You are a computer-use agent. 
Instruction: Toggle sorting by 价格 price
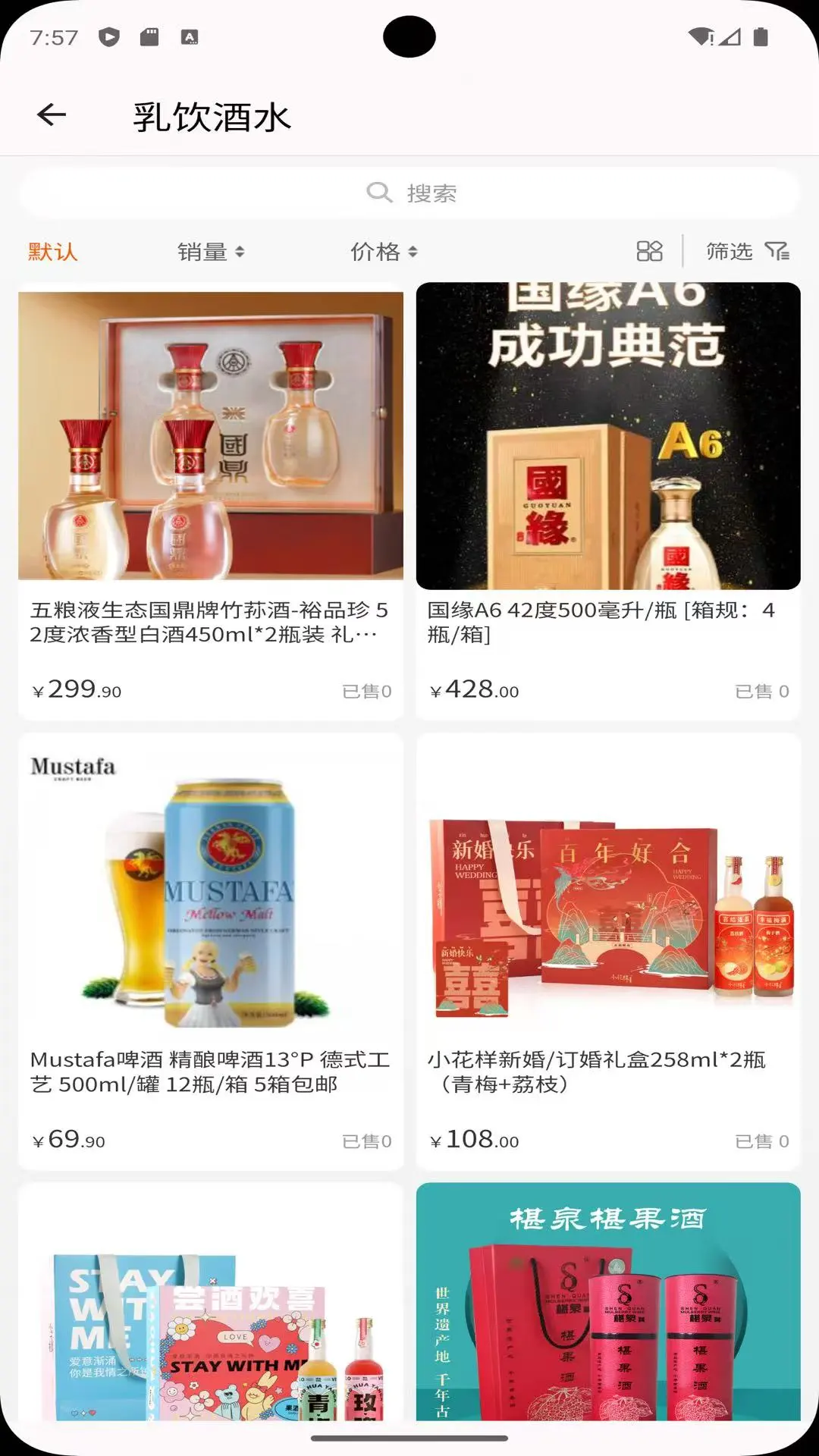(x=376, y=252)
